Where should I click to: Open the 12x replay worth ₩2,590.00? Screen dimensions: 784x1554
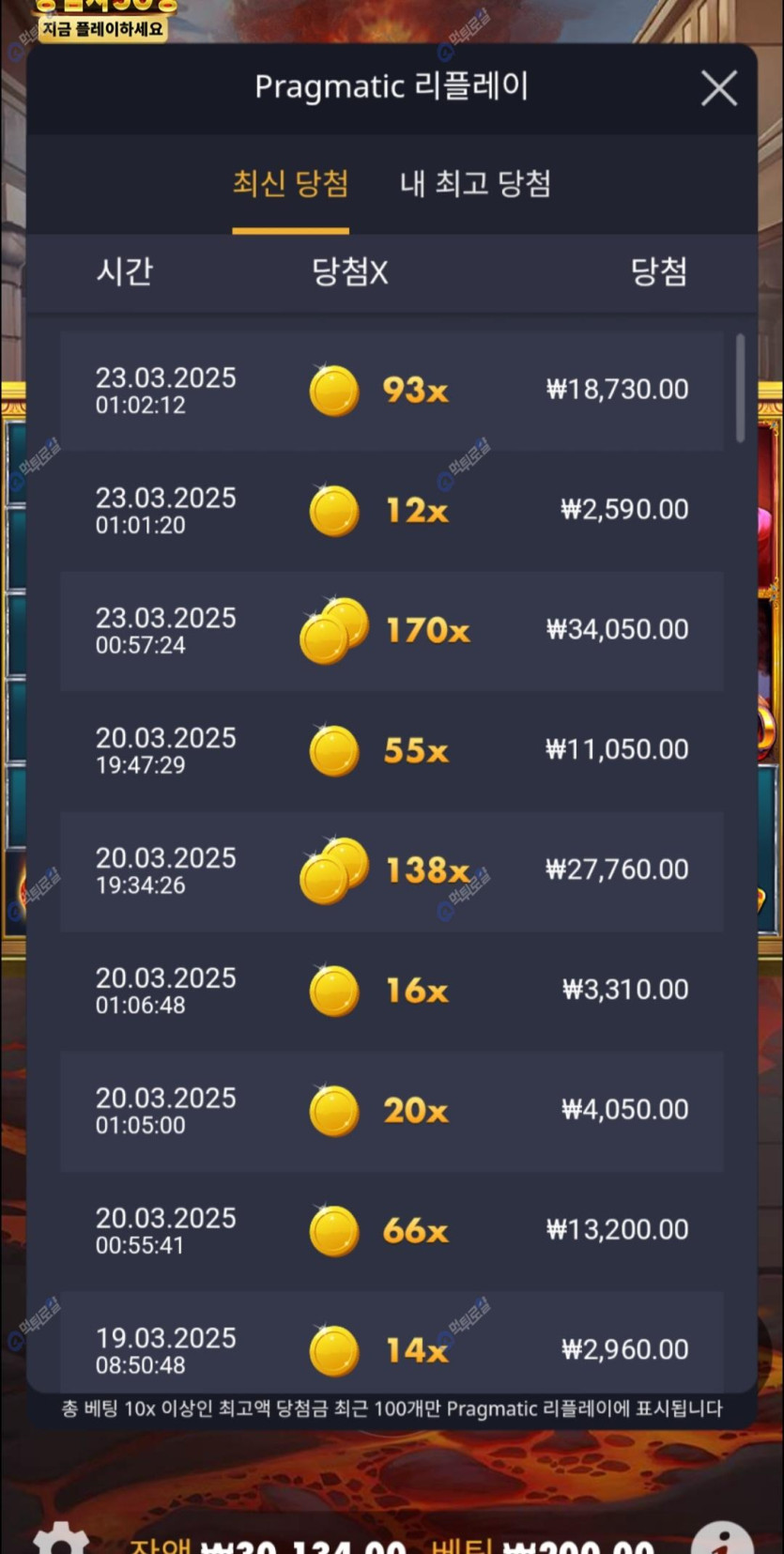[x=392, y=511]
